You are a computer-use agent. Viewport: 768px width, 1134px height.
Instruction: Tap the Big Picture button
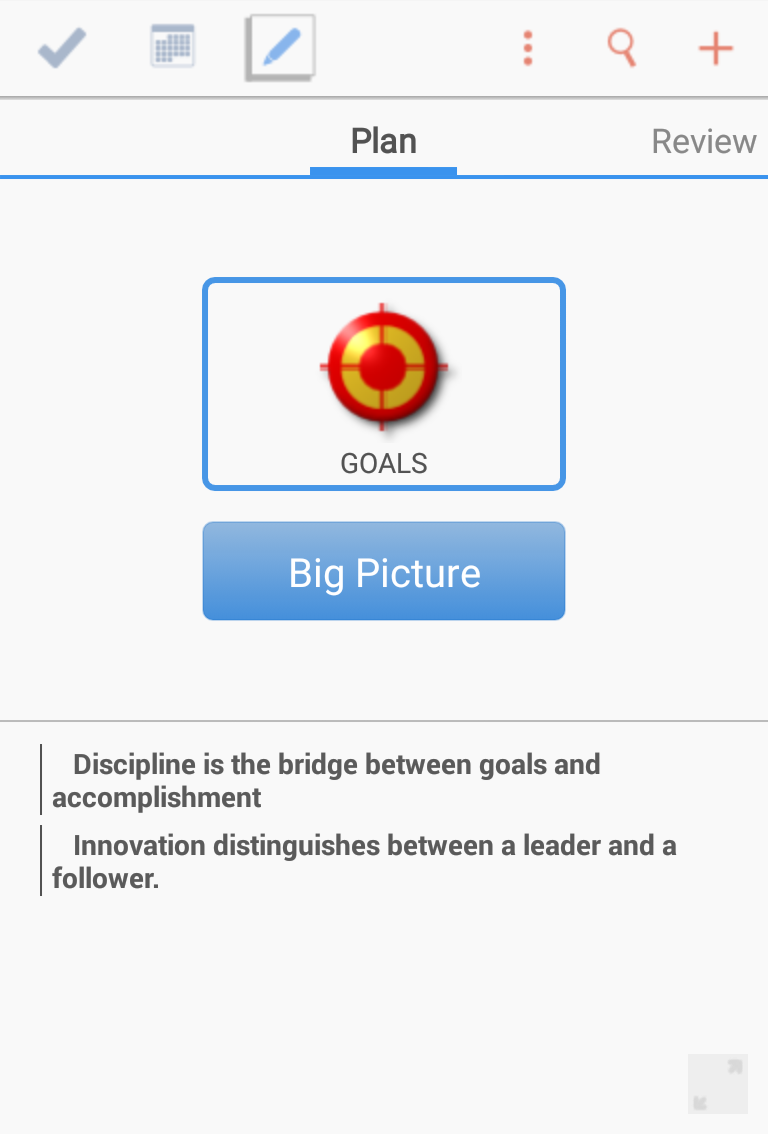click(x=384, y=572)
